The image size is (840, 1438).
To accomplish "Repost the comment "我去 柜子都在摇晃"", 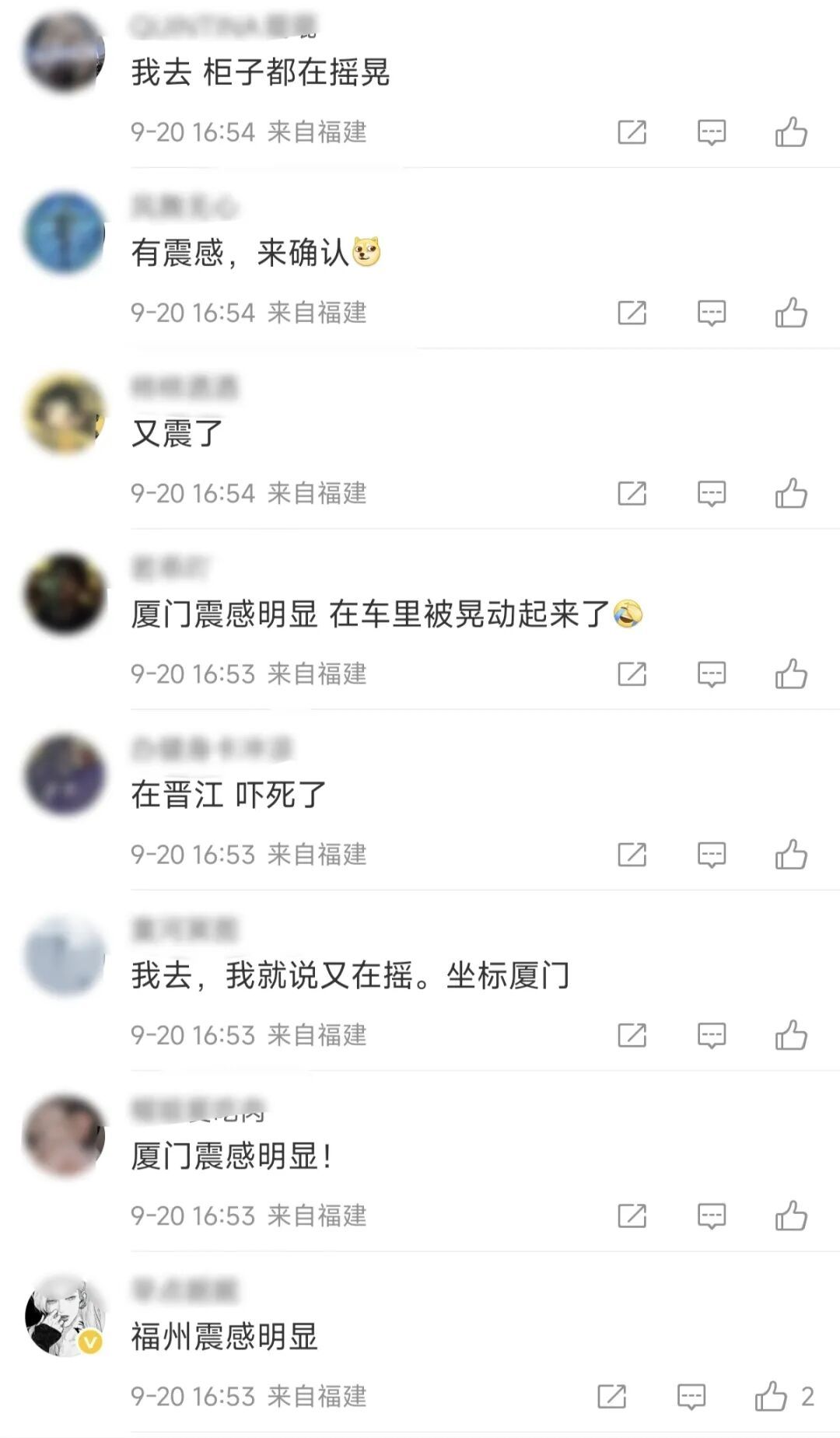I will pyautogui.click(x=632, y=132).
